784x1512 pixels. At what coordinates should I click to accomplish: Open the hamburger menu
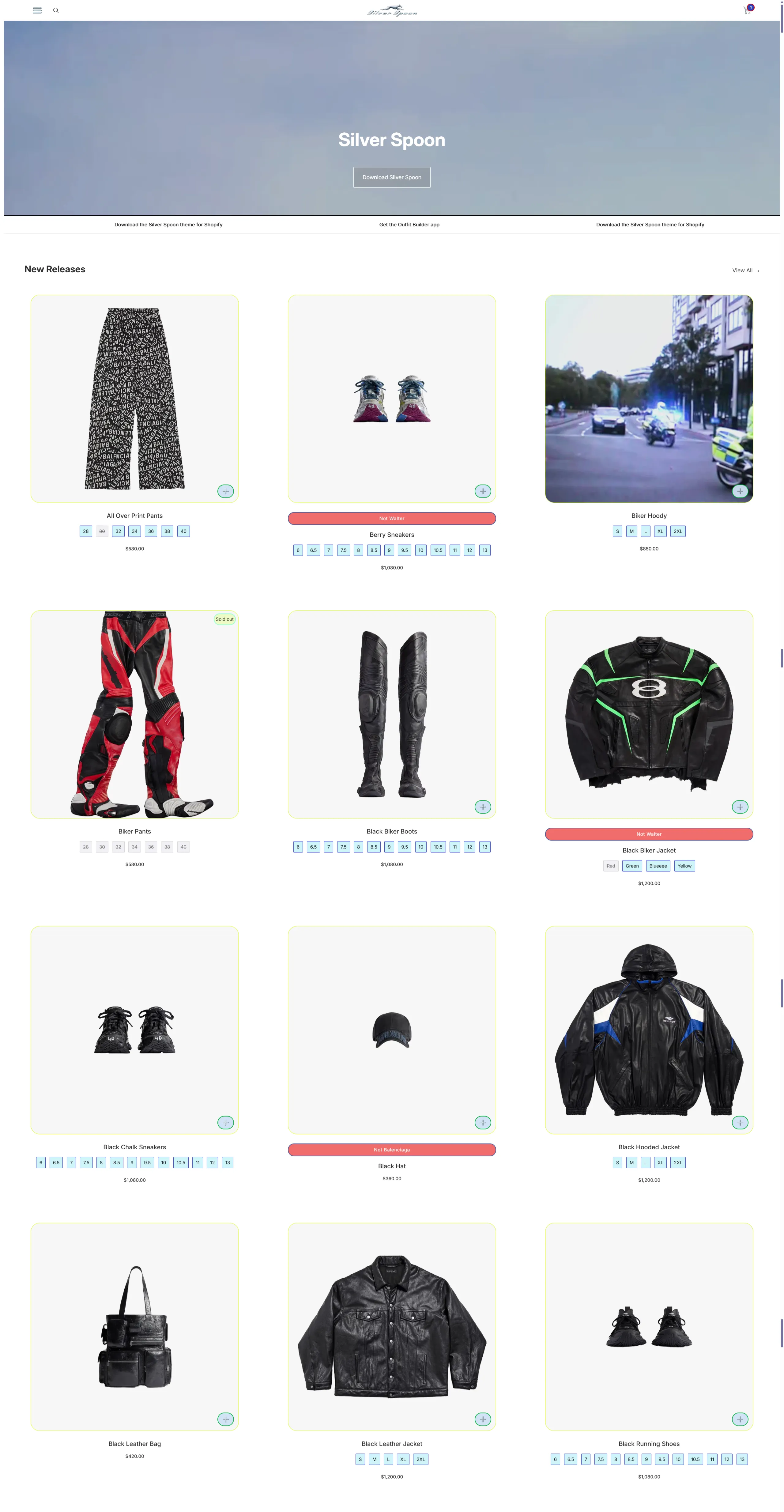coord(37,10)
